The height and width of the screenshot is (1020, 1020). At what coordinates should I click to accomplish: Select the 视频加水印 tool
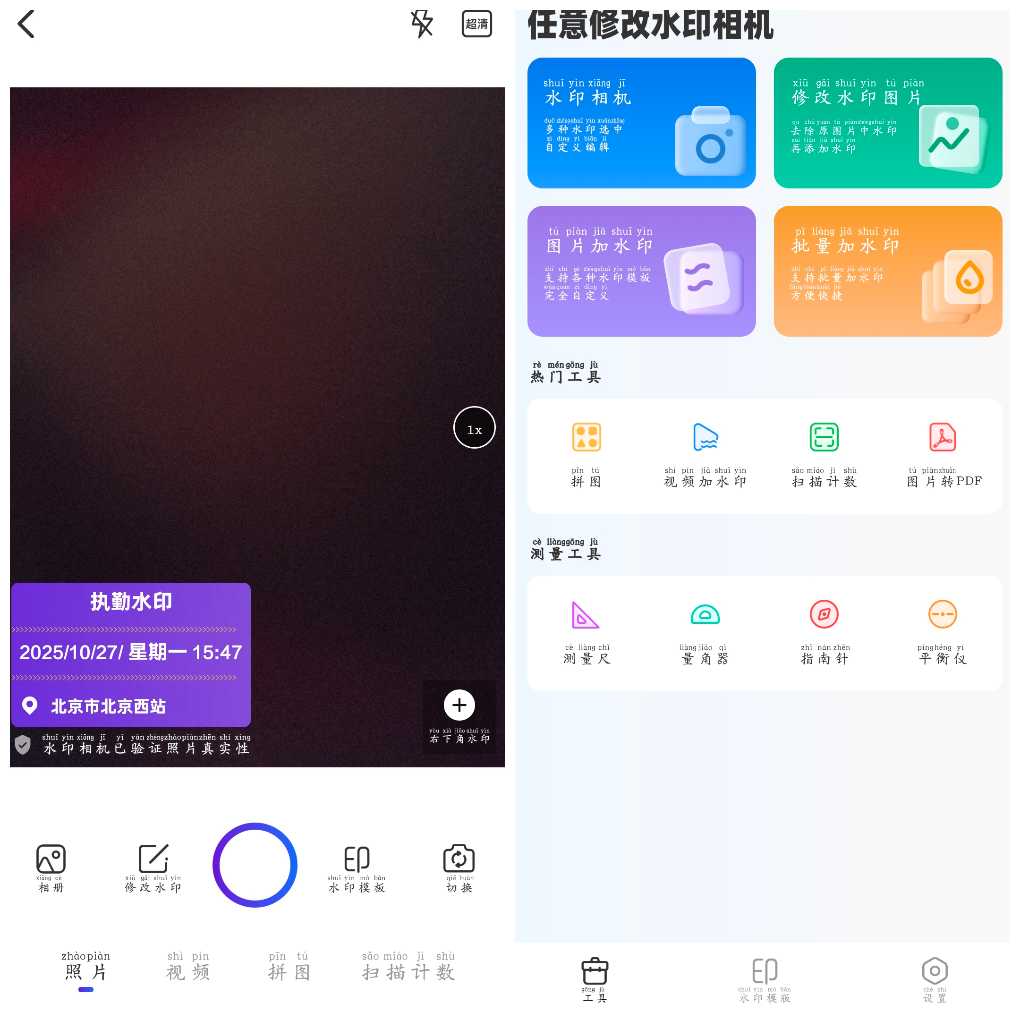coord(706,454)
